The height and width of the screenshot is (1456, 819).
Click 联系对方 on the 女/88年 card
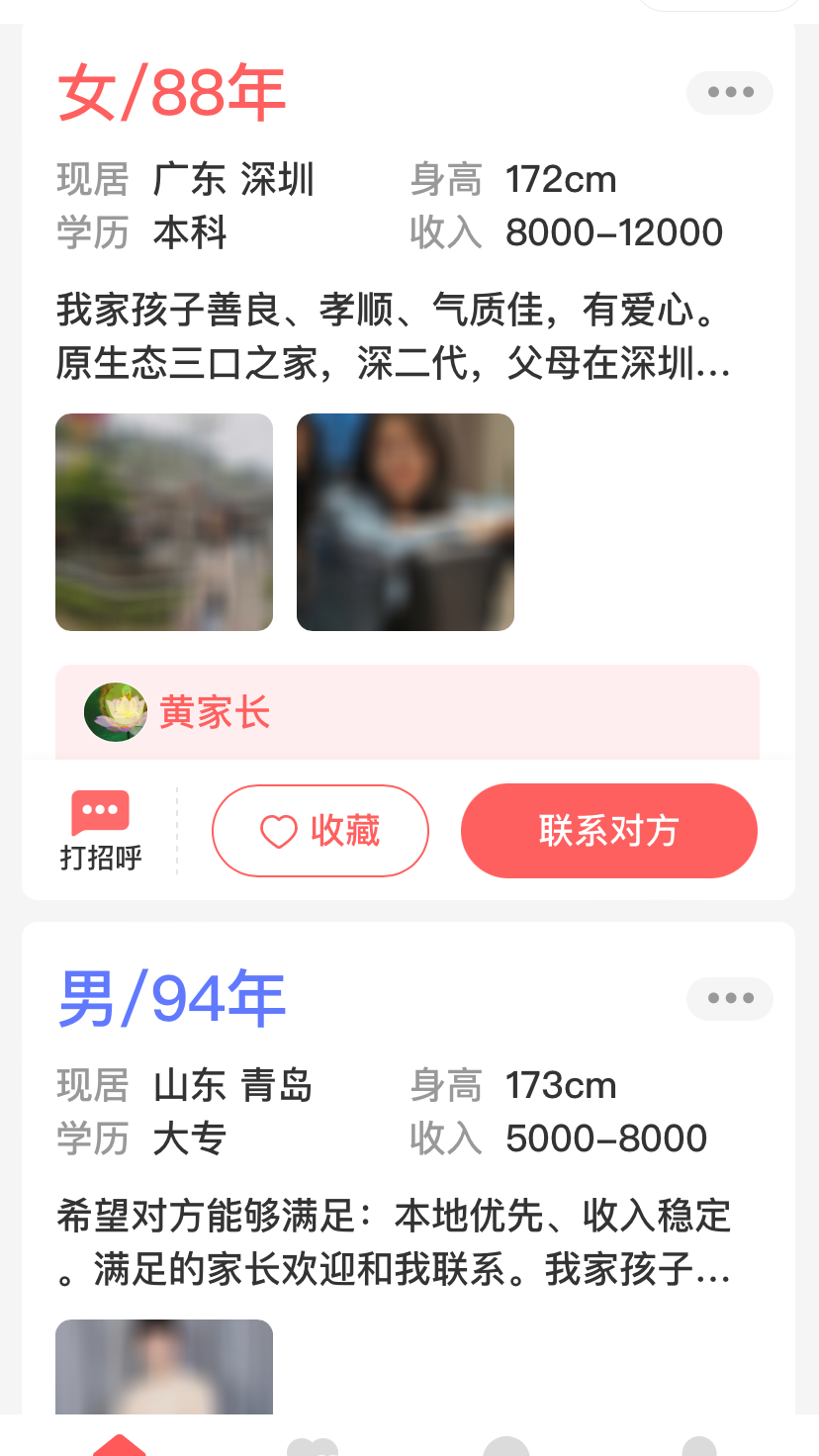click(x=608, y=831)
